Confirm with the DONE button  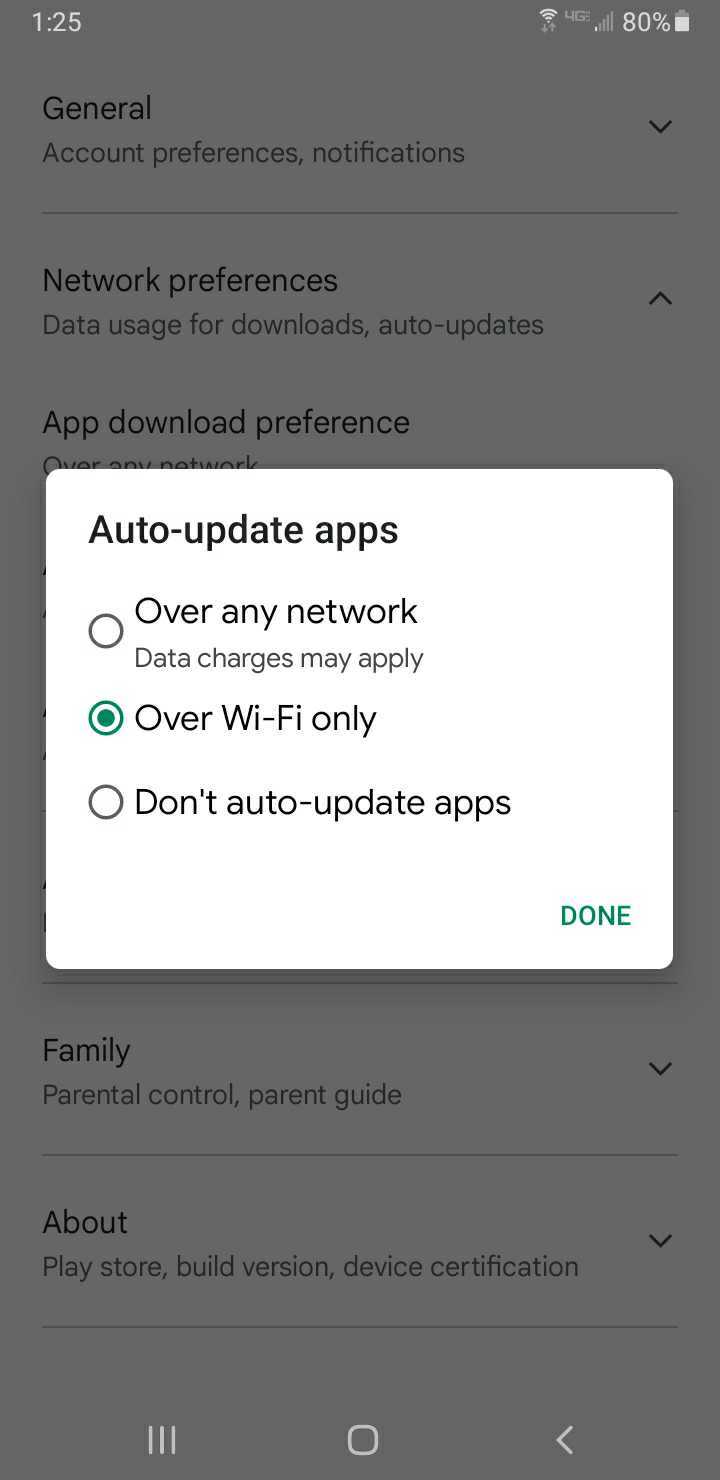595,915
